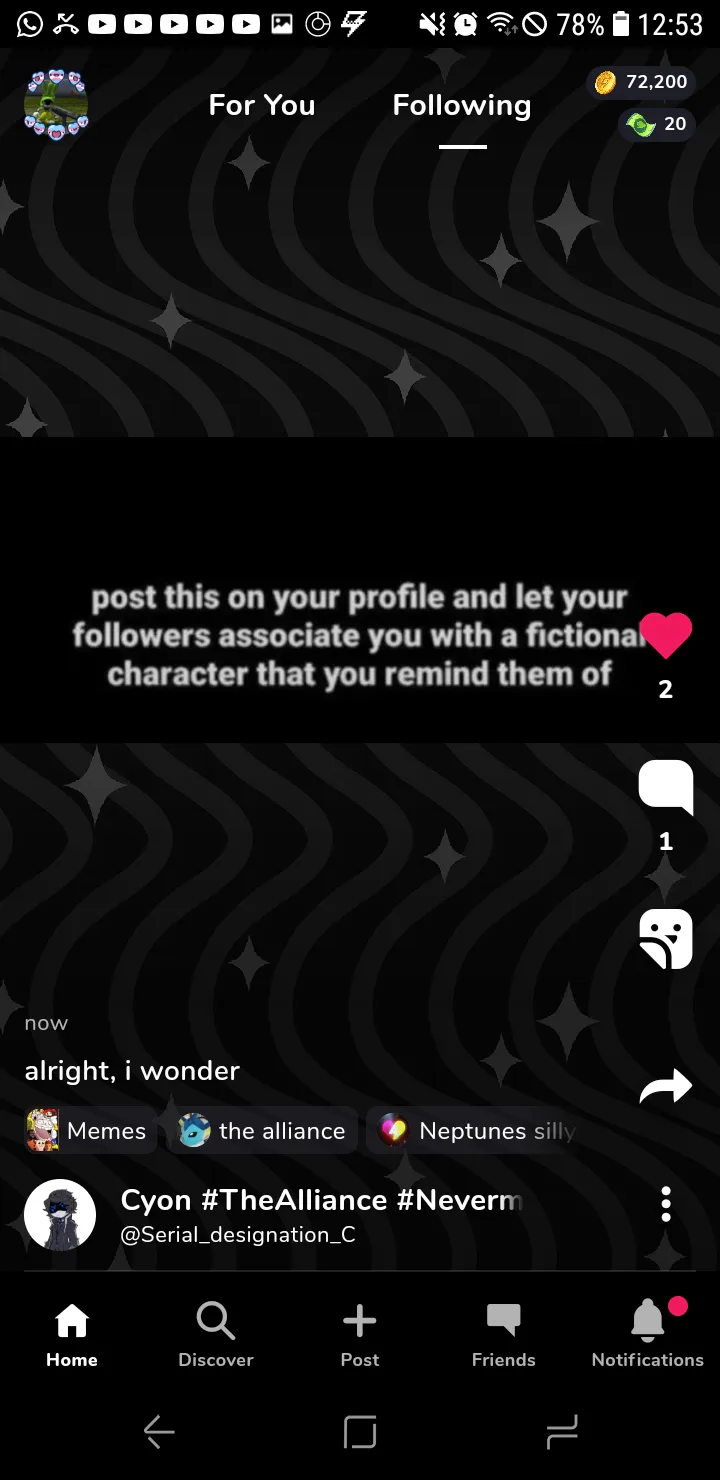Open the Friends tab
Viewport: 720px width, 1480px height.
pos(504,1335)
